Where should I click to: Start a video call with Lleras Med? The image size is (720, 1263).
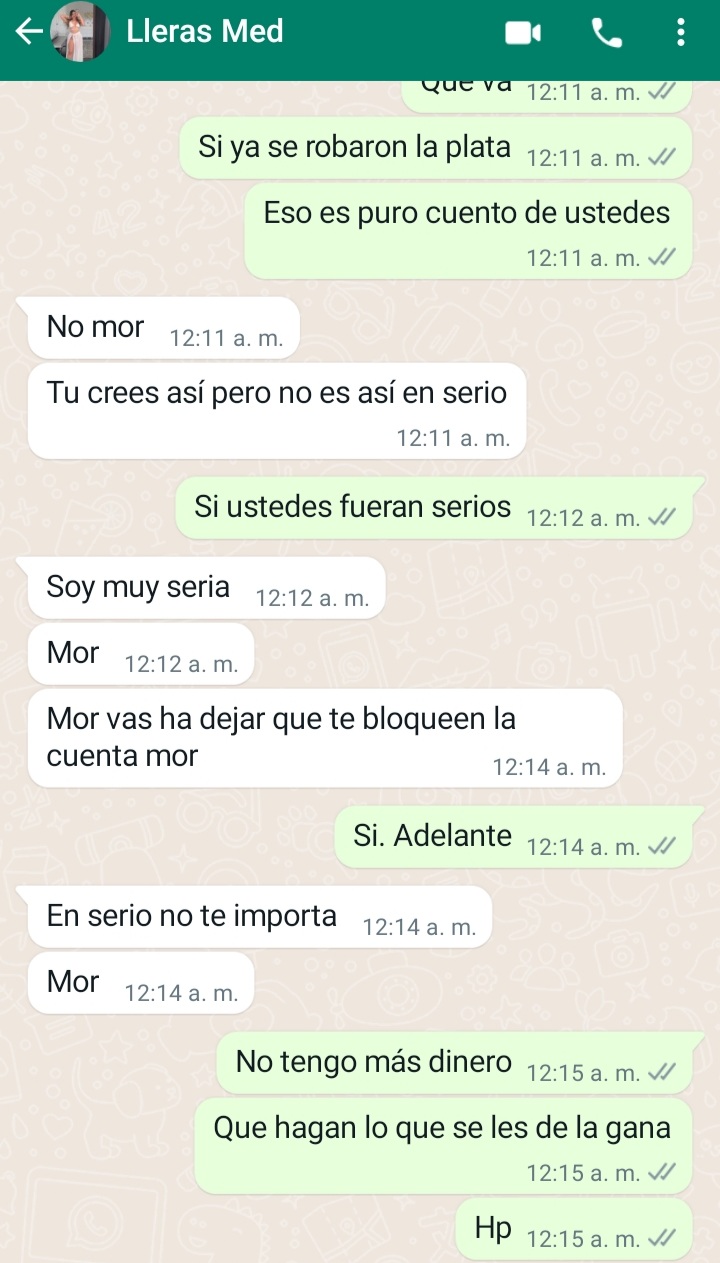coord(522,33)
